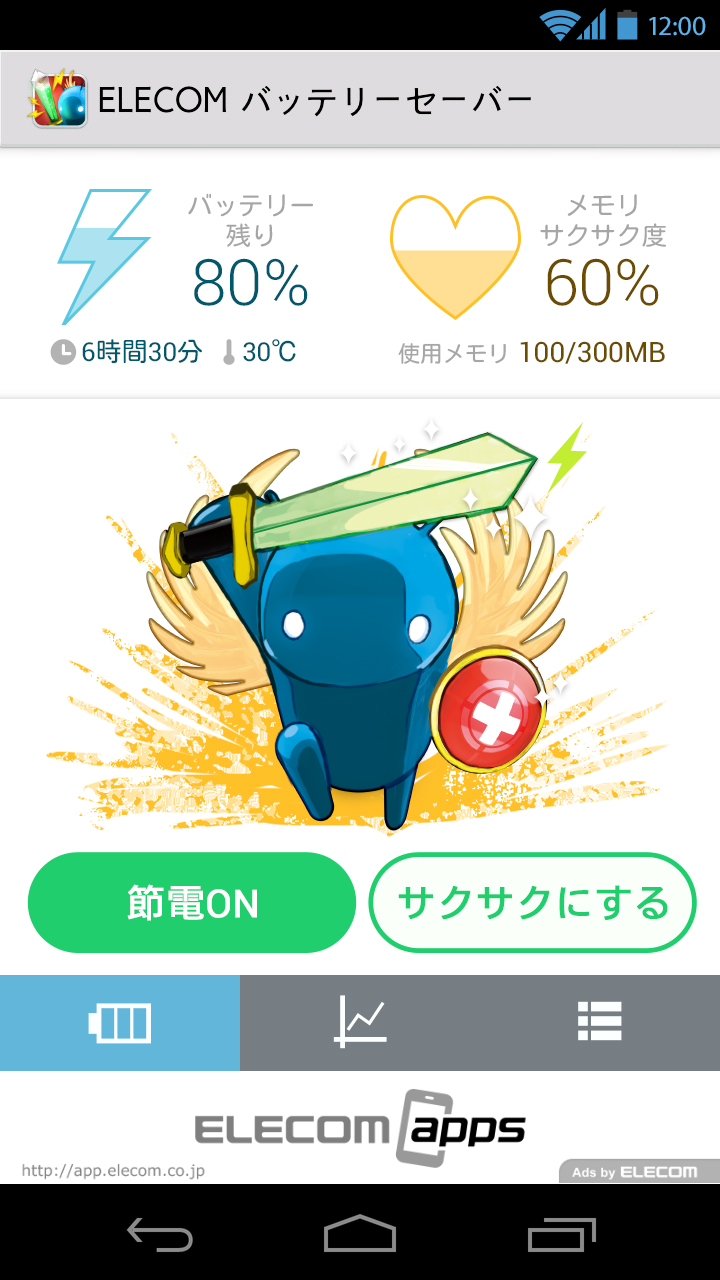
Task: Switch to the battery tab
Action: (120, 1023)
